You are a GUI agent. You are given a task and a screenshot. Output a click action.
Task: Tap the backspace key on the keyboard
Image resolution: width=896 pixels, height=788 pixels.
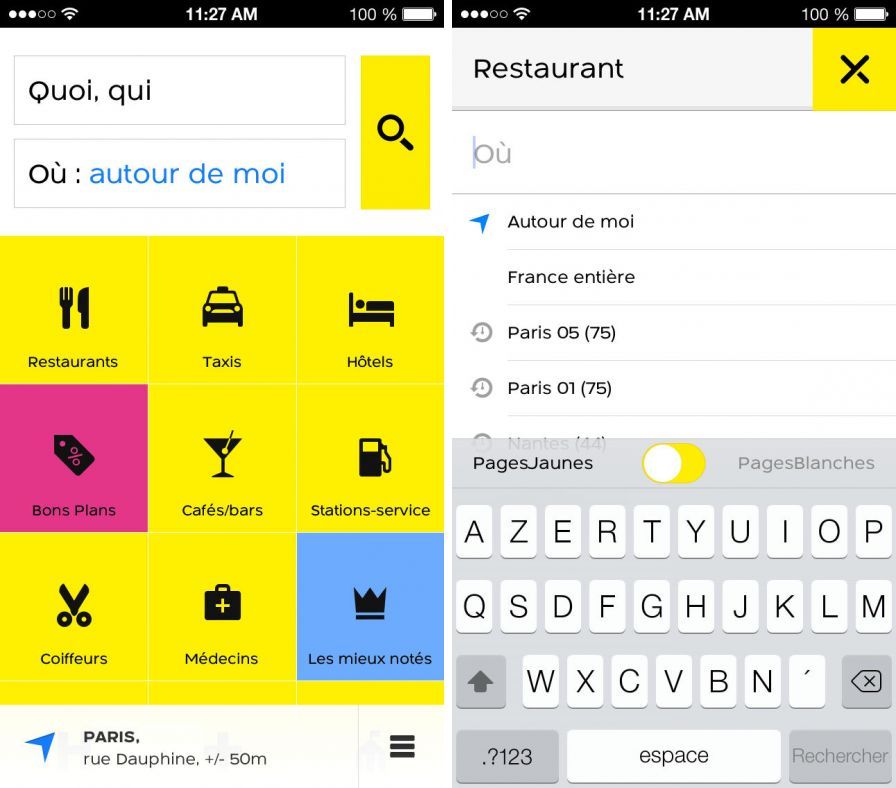[866, 681]
